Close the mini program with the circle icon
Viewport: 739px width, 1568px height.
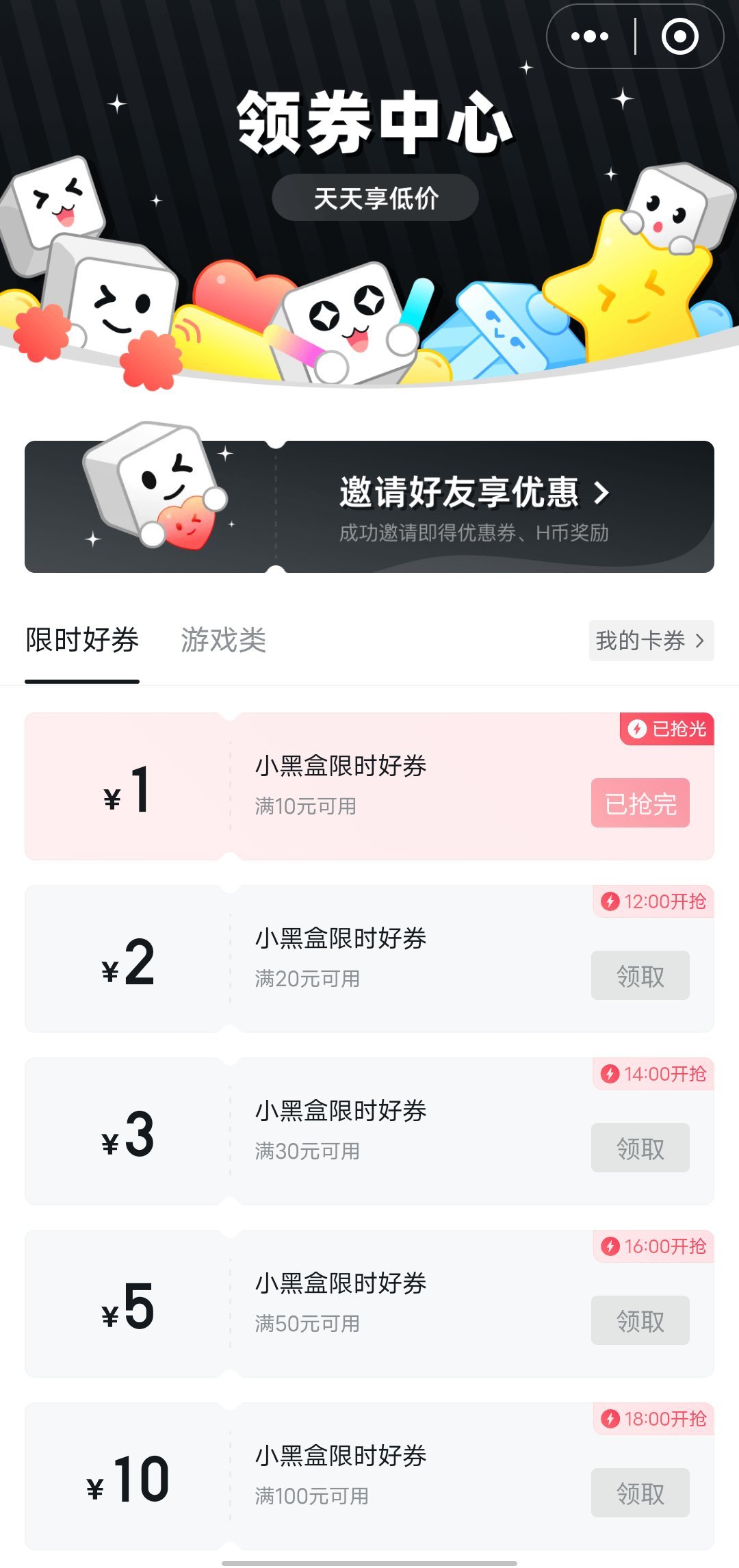tap(679, 36)
